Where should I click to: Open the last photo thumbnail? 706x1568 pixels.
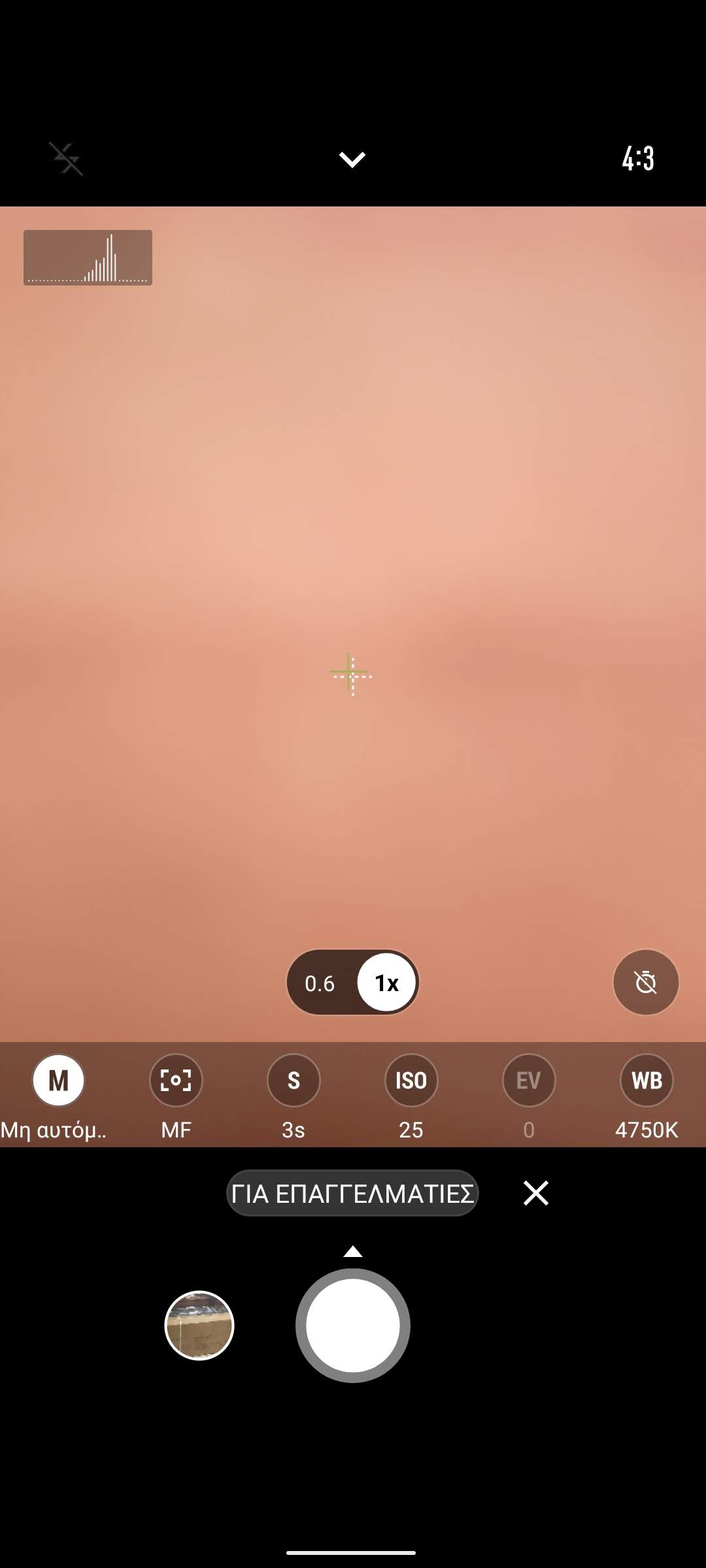coord(199,1326)
